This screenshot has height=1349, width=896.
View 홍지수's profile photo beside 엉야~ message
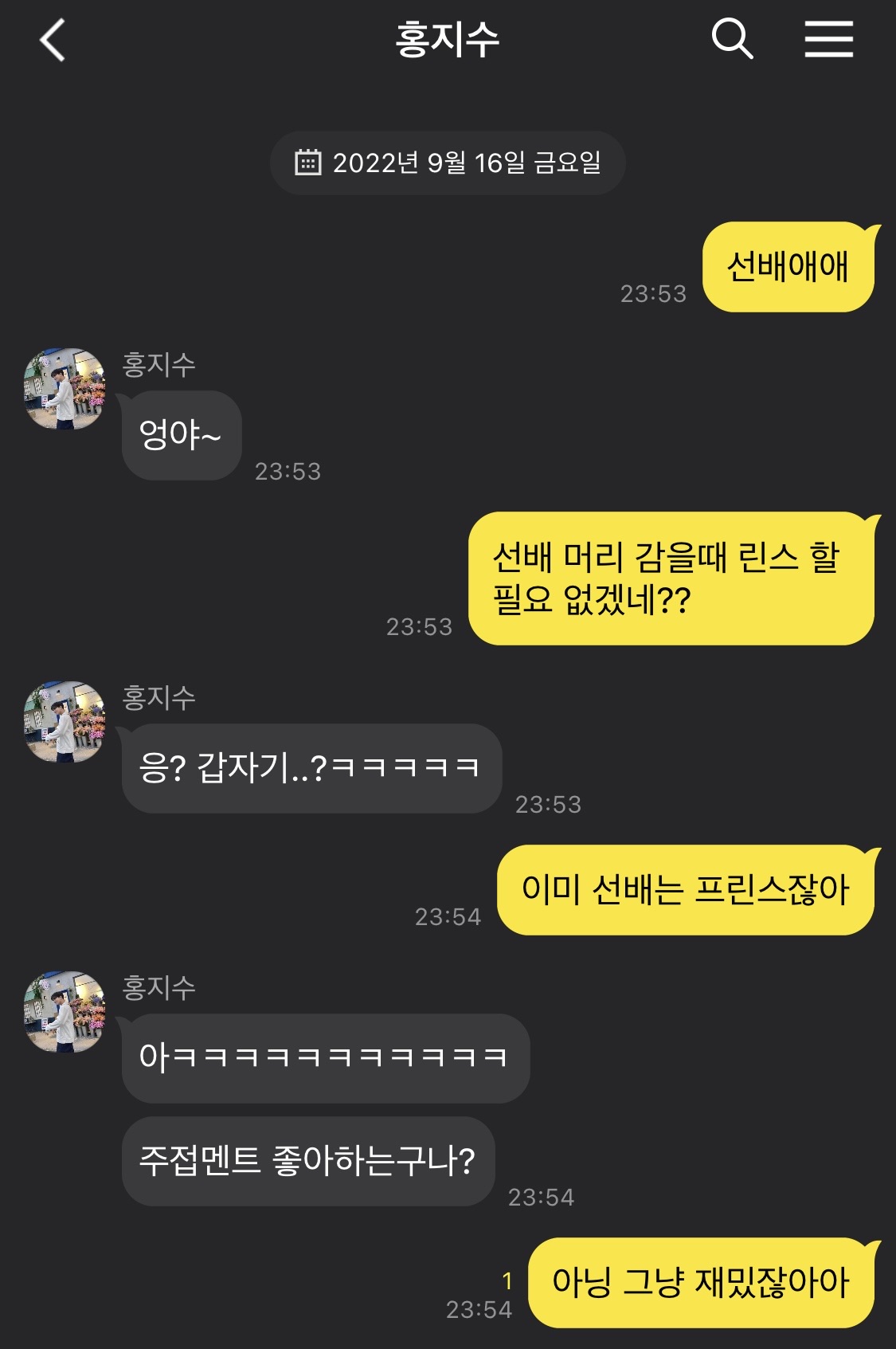point(65,389)
